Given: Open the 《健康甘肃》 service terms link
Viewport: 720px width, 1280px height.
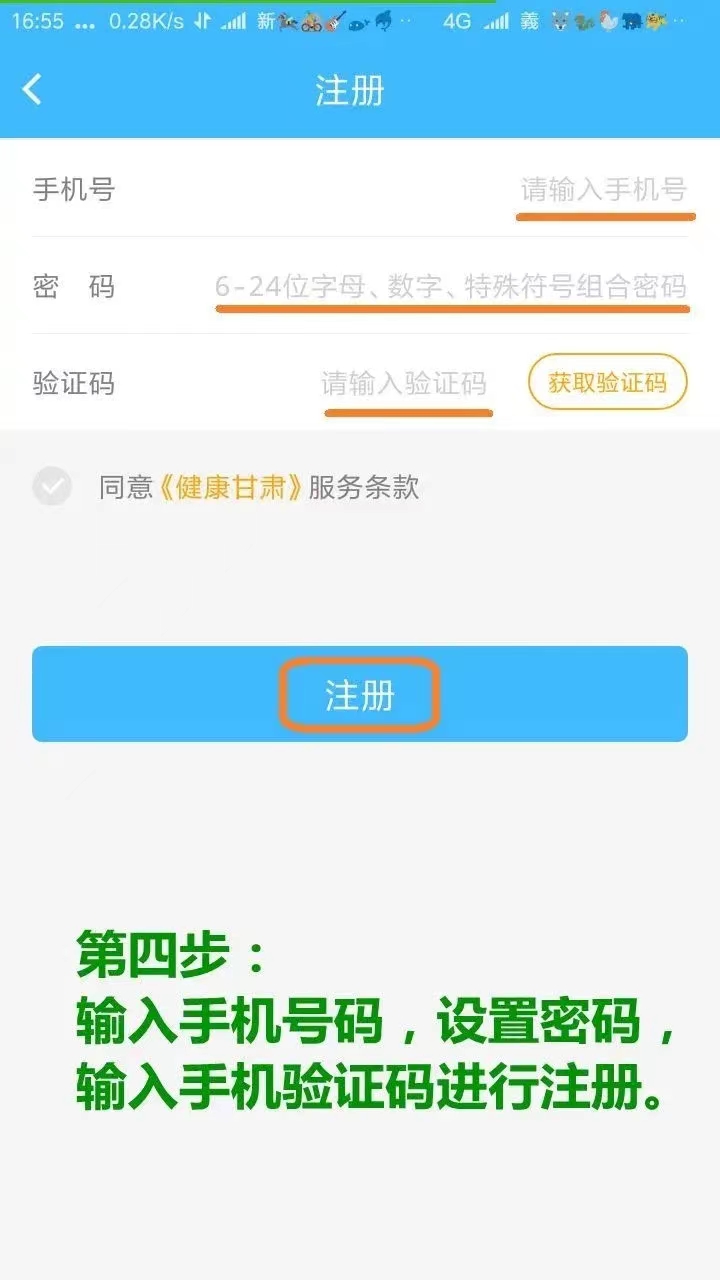Looking at the screenshot, I should click(x=230, y=487).
